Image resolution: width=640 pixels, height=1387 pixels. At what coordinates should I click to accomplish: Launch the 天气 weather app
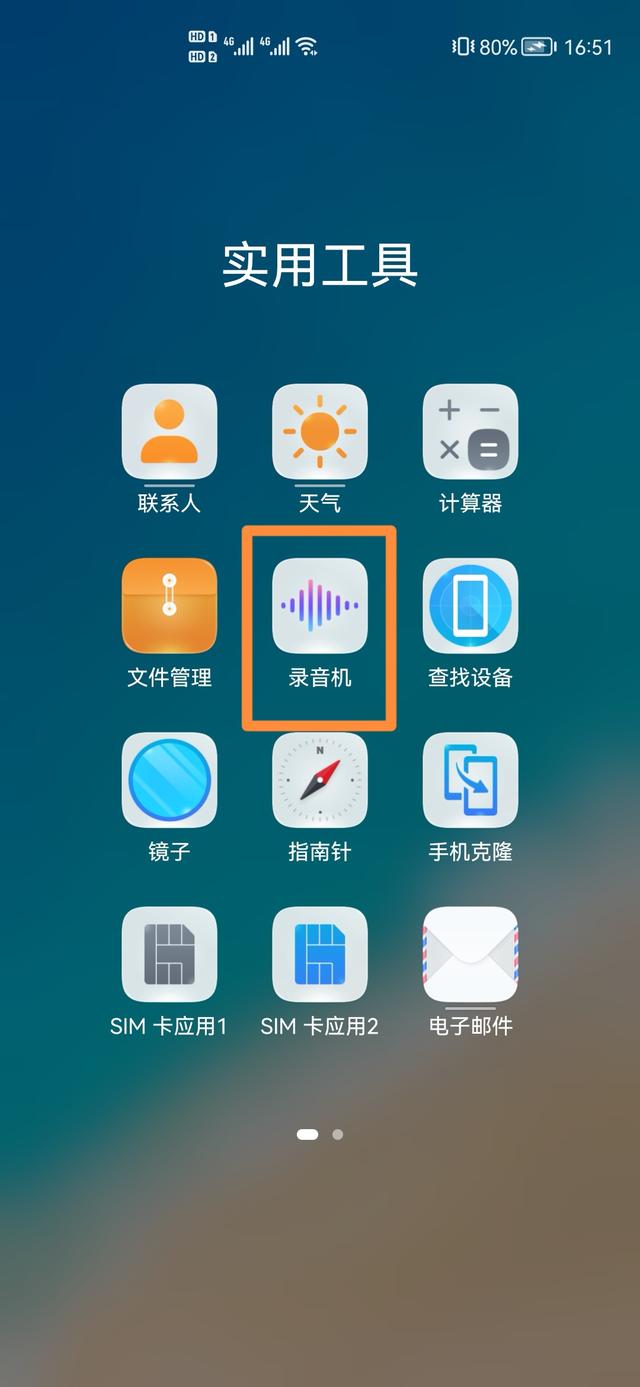click(x=320, y=432)
